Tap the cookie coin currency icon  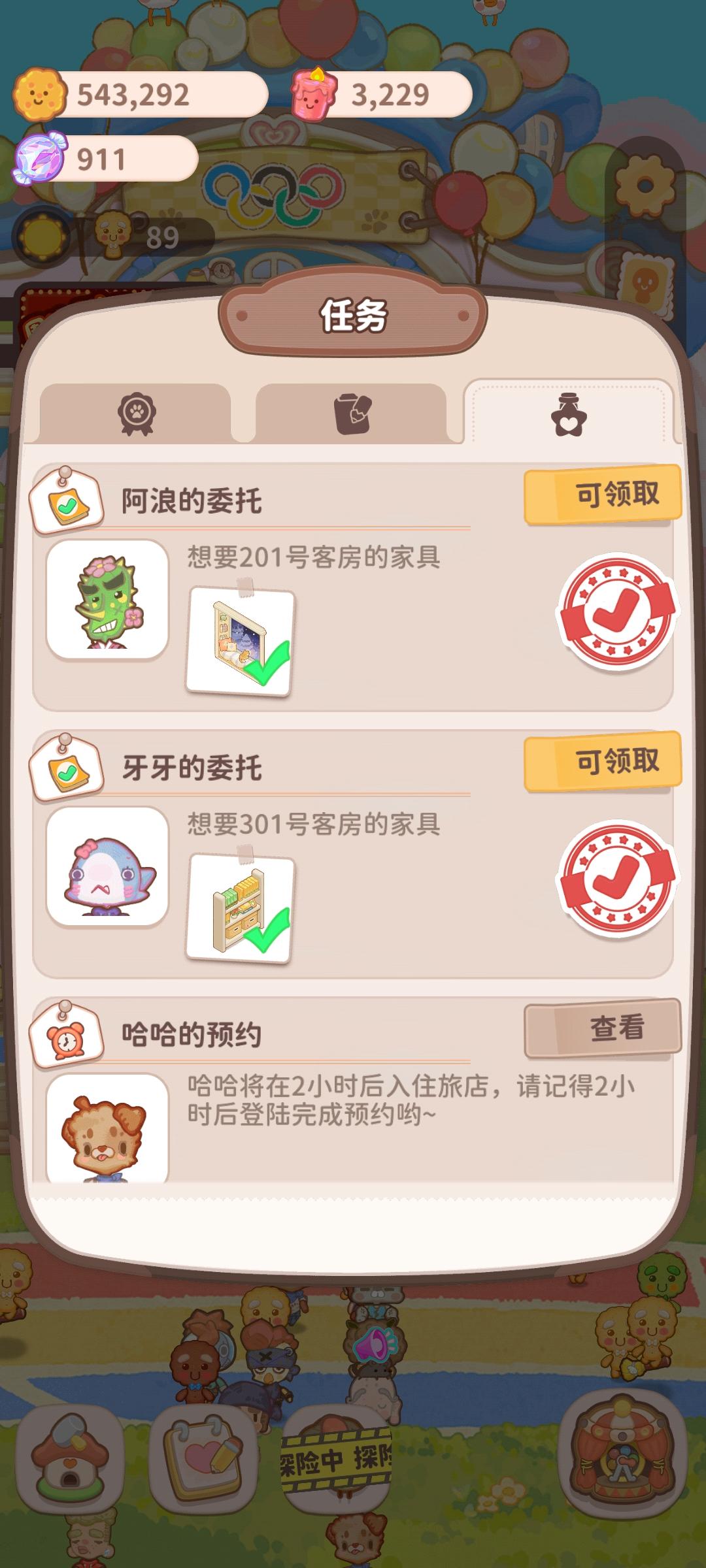click(41, 95)
